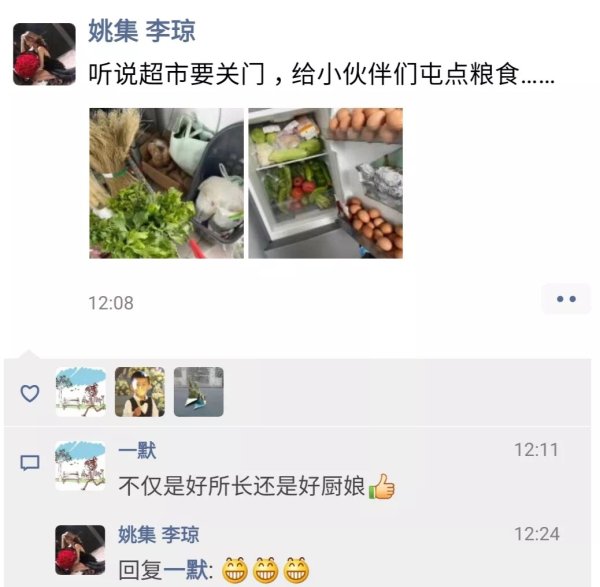Open 姚集 李琼's avatar on the 12:24 reply
Screen dimensions: 600x587
pos(81,550)
